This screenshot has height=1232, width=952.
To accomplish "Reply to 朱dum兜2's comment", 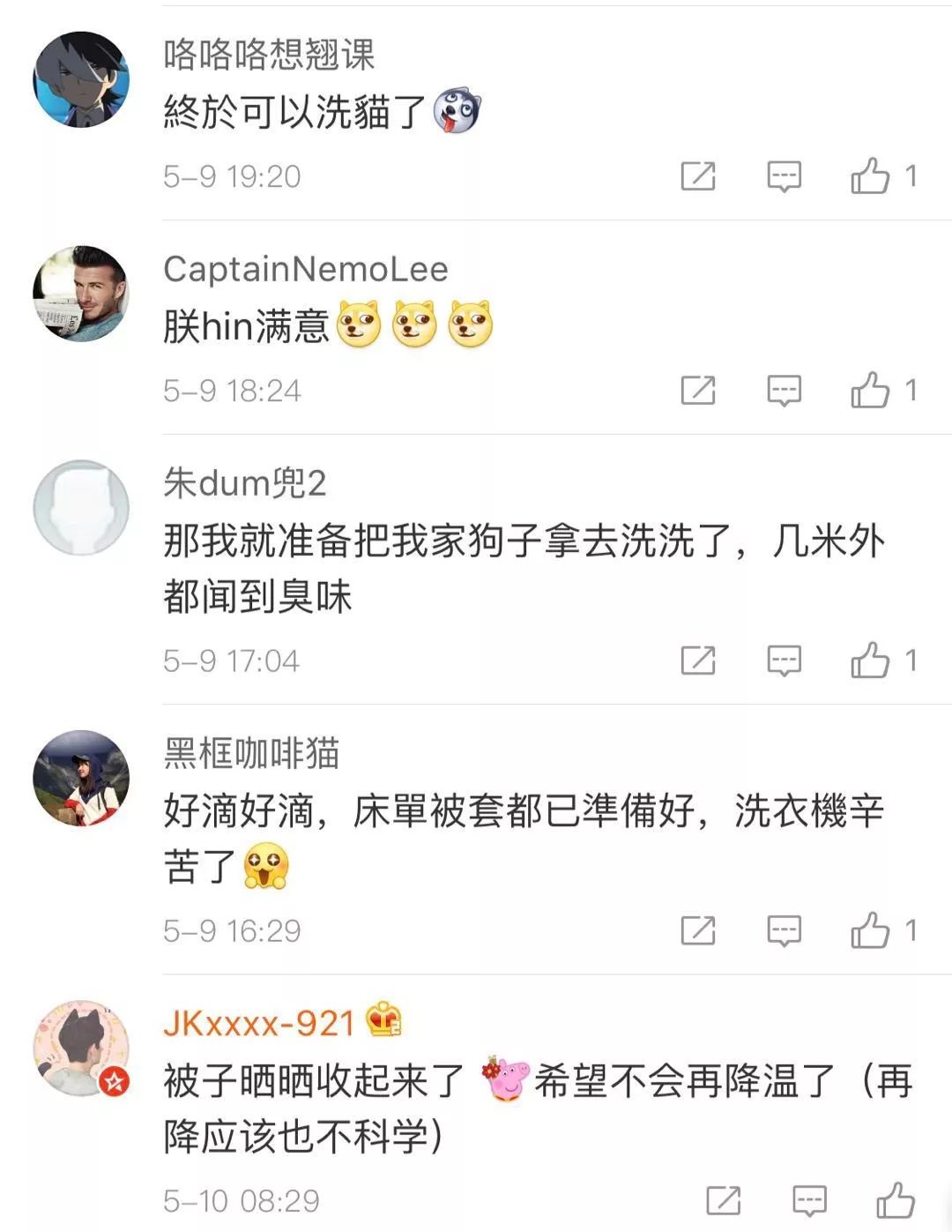I will (784, 660).
